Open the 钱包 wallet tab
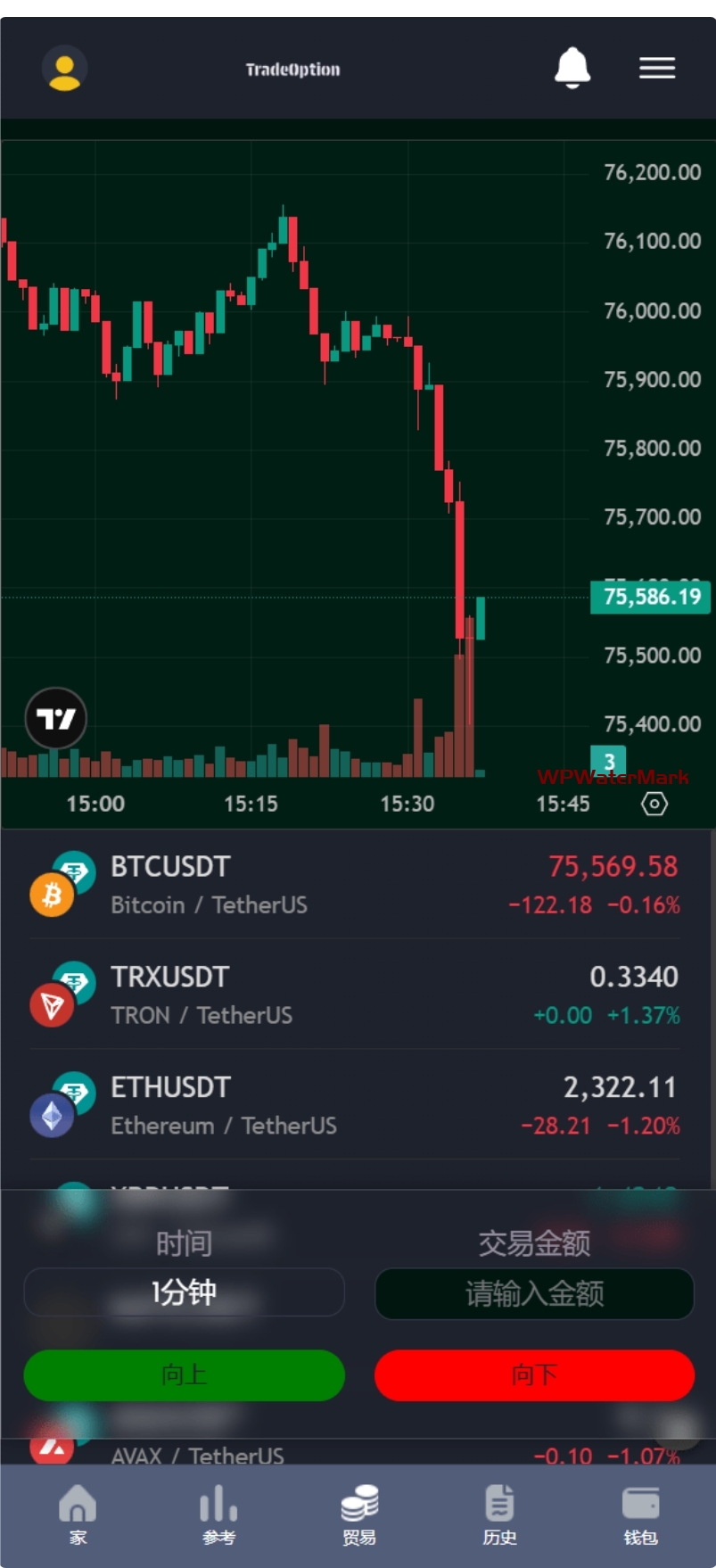716x1568 pixels. (640, 1514)
